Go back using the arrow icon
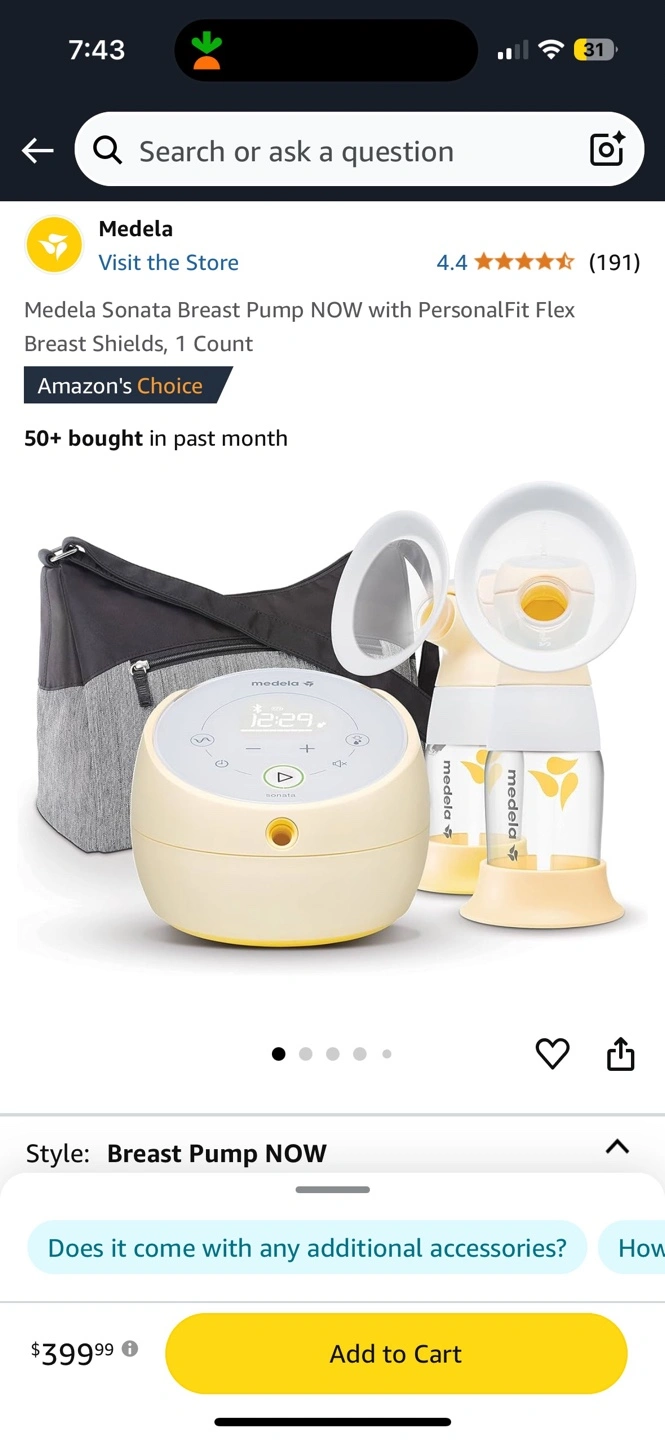665x1440 pixels. tap(38, 151)
